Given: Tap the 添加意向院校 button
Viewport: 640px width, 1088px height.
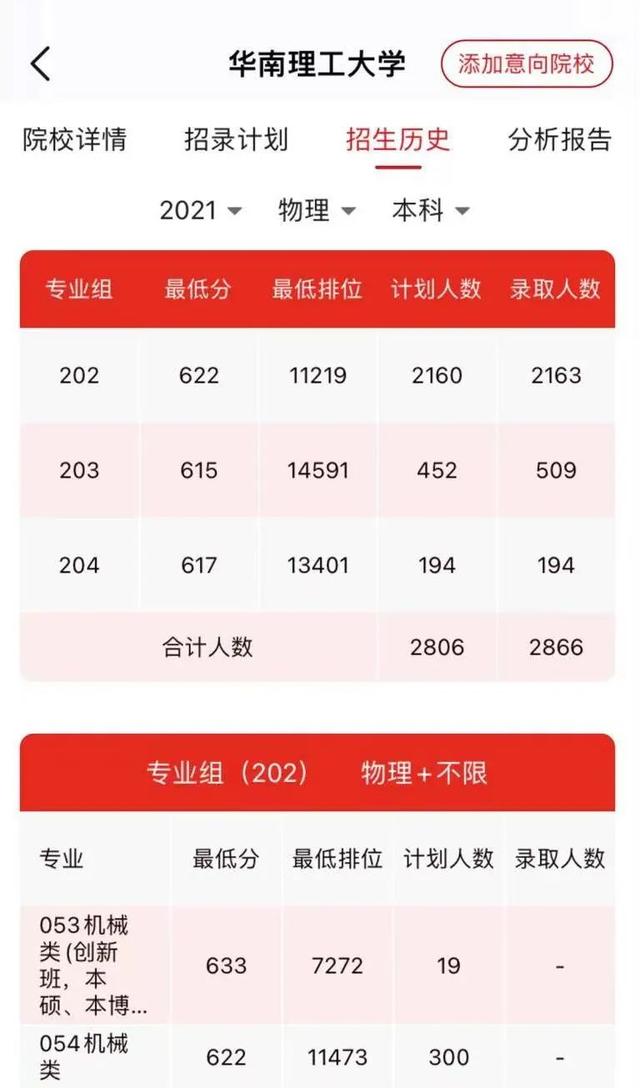Looking at the screenshot, I should tap(527, 64).
